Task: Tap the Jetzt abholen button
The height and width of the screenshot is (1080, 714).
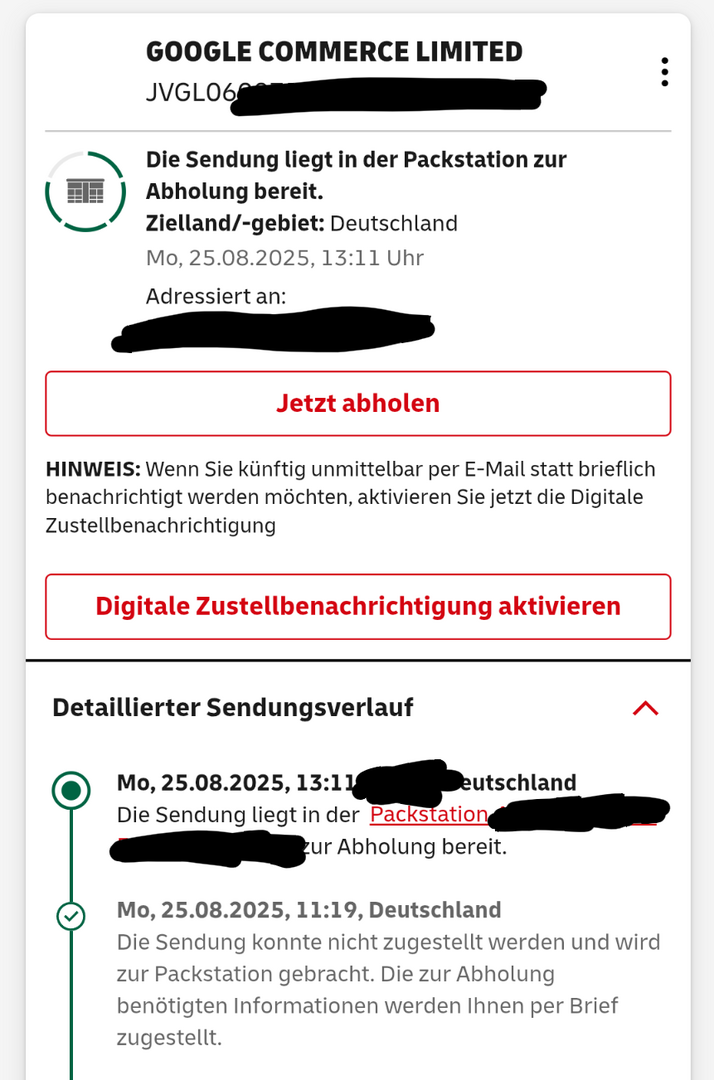Action: [x=358, y=404]
